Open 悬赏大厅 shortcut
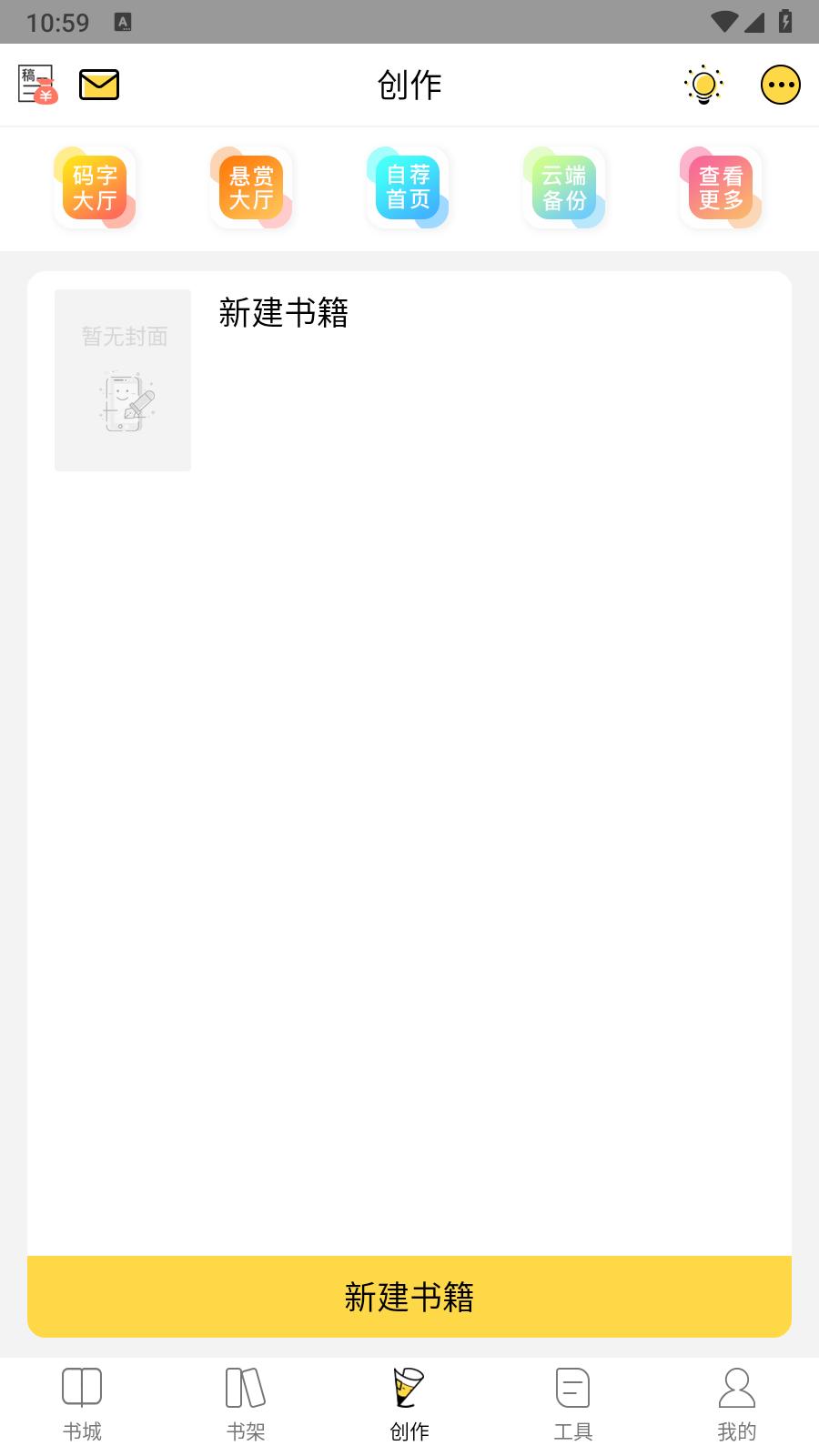This screenshot has height=1456, width=819. tap(251, 188)
